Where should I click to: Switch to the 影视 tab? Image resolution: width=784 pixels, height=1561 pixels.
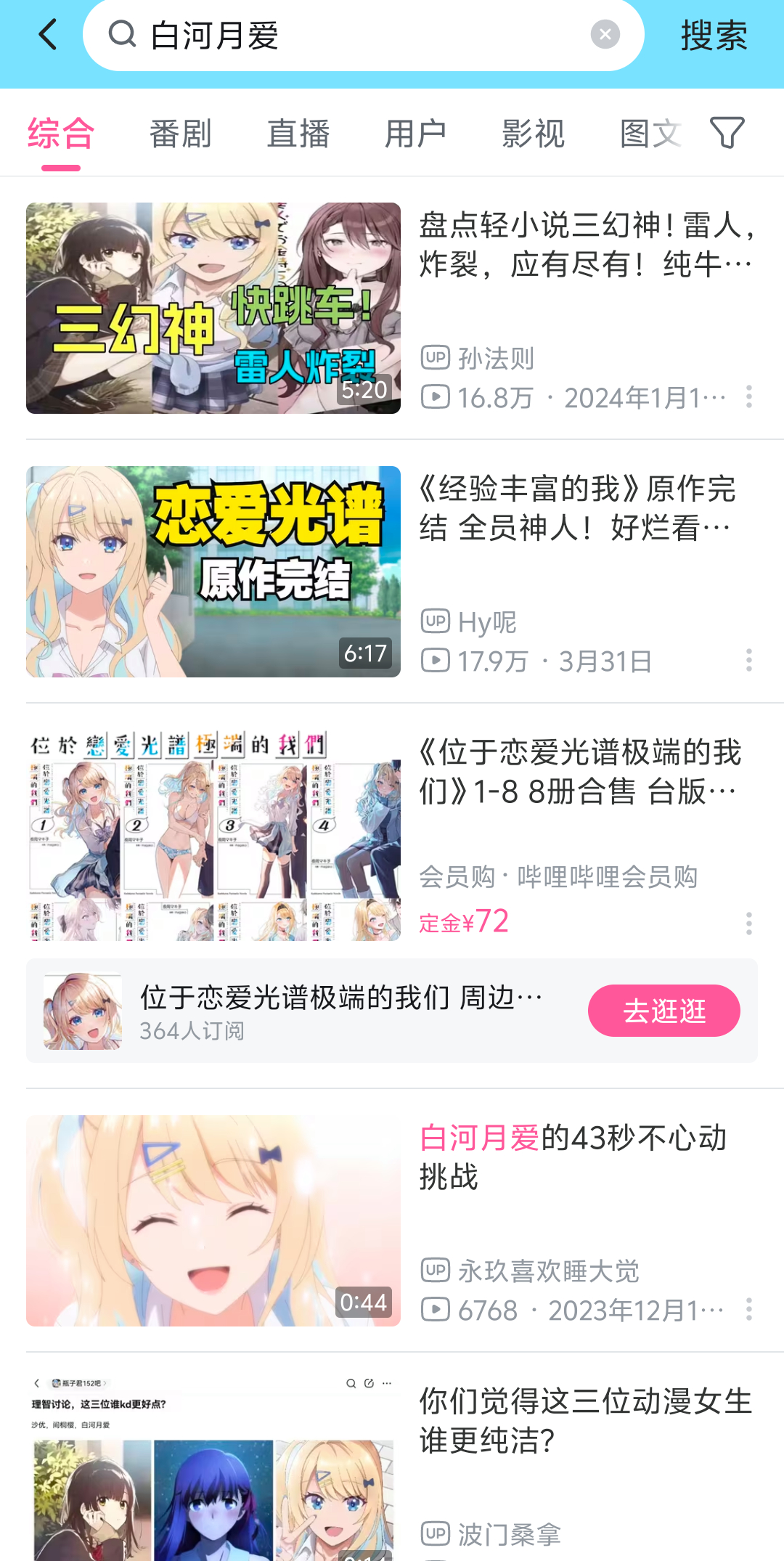[533, 134]
